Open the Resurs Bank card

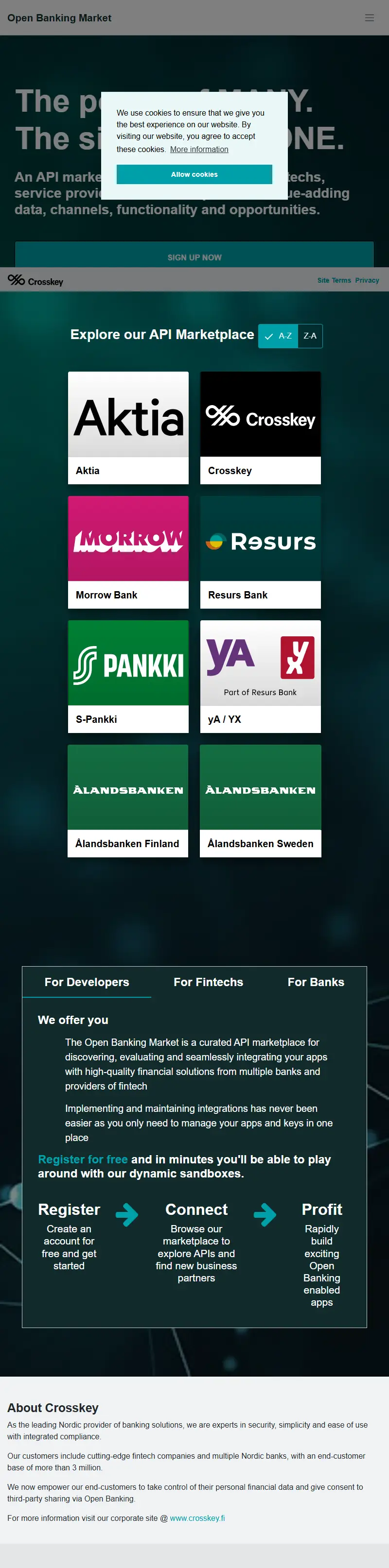click(260, 551)
